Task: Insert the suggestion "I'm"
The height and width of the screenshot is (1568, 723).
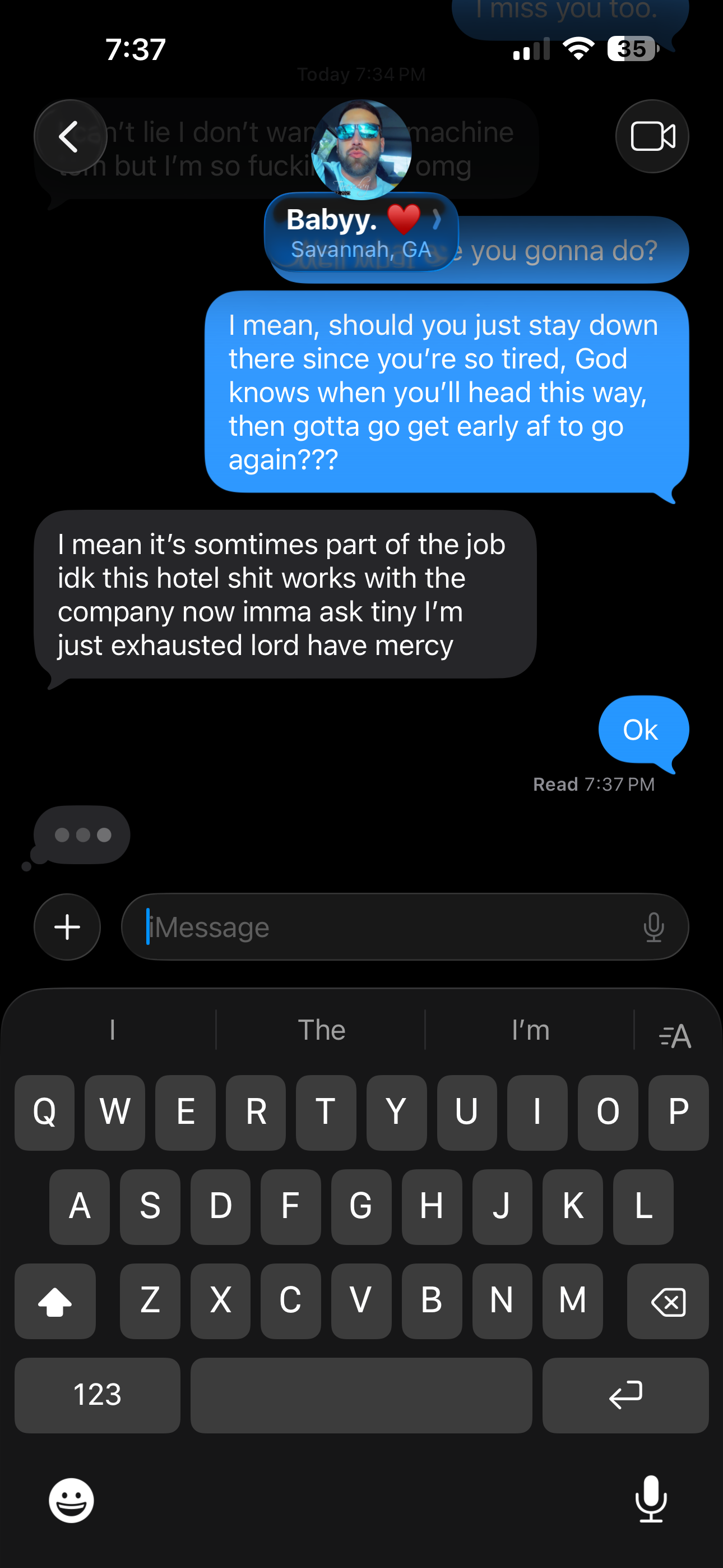Action: pyautogui.click(x=530, y=1030)
